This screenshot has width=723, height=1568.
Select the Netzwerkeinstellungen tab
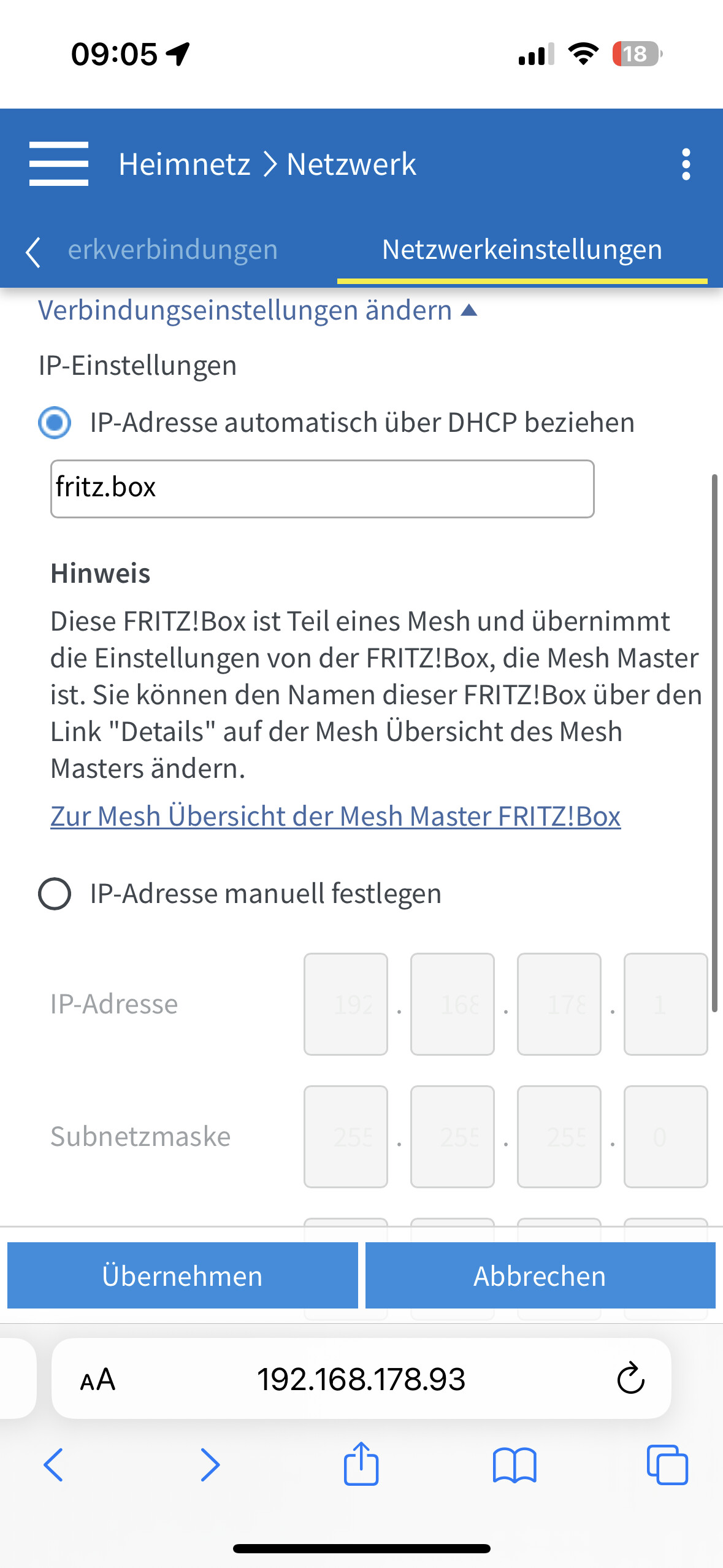522,250
